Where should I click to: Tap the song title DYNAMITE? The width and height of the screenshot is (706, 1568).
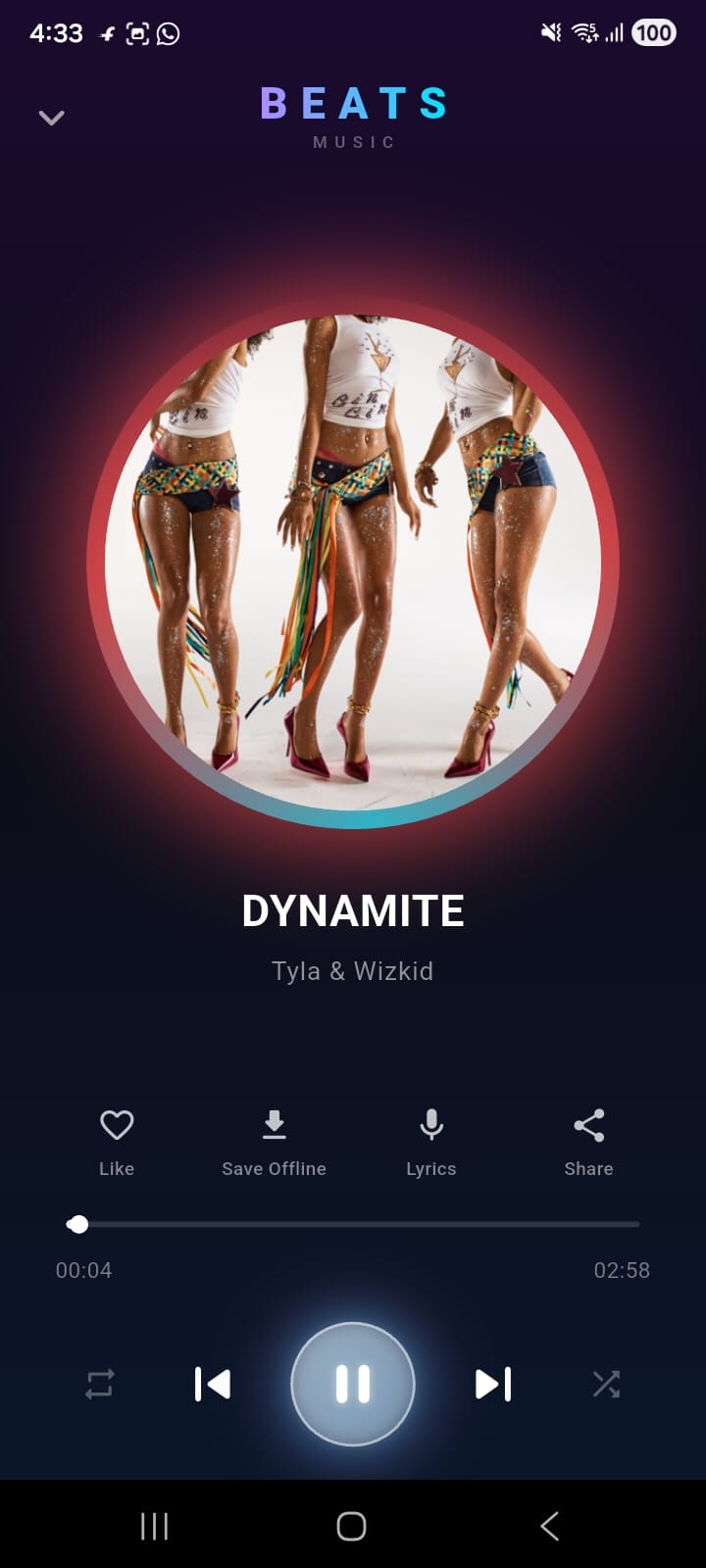pyautogui.click(x=353, y=909)
